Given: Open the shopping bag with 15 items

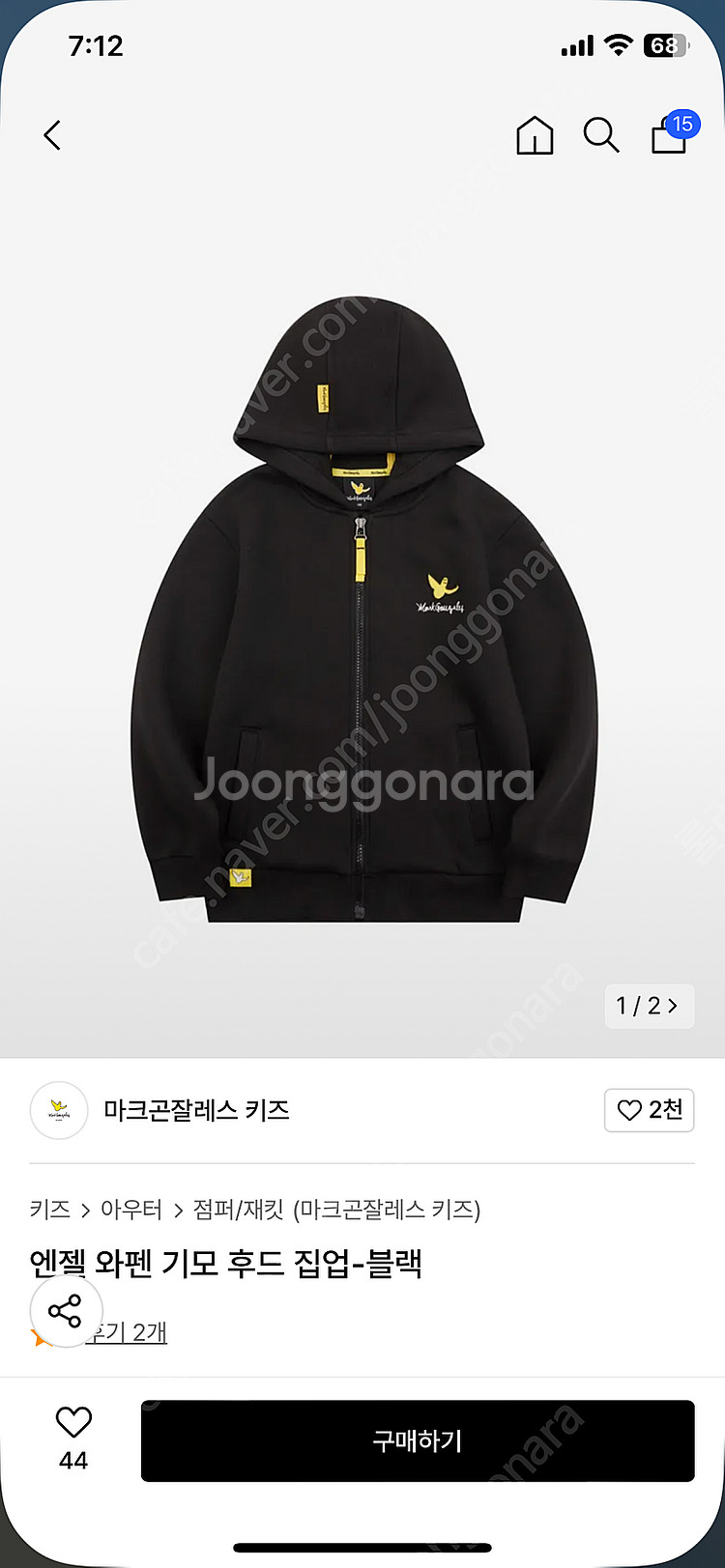Looking at the screenshot, I should coord(670,135).
